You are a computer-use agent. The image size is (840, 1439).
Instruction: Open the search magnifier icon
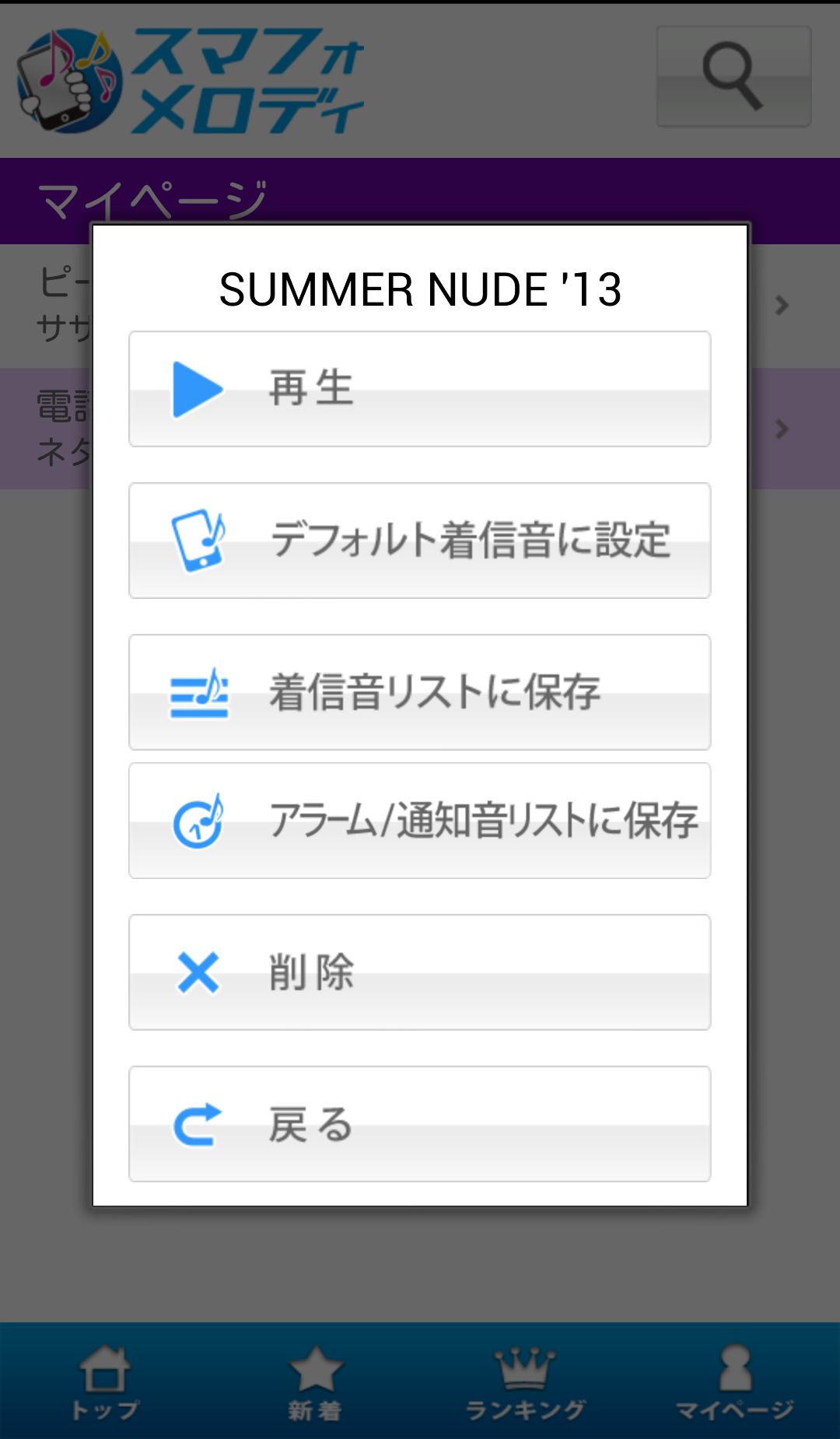733,76
